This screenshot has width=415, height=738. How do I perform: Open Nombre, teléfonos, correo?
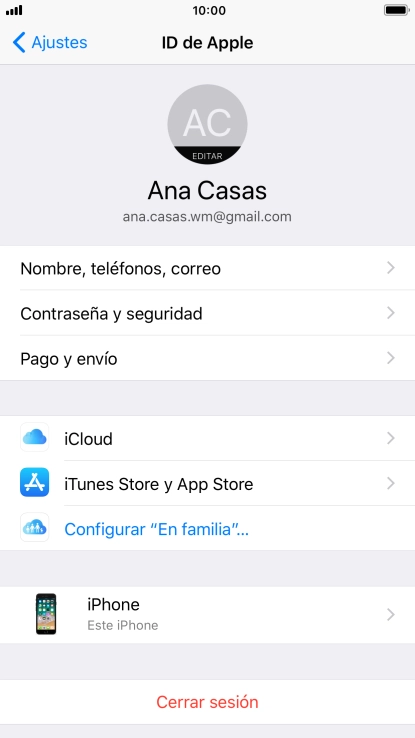(208, 268)
